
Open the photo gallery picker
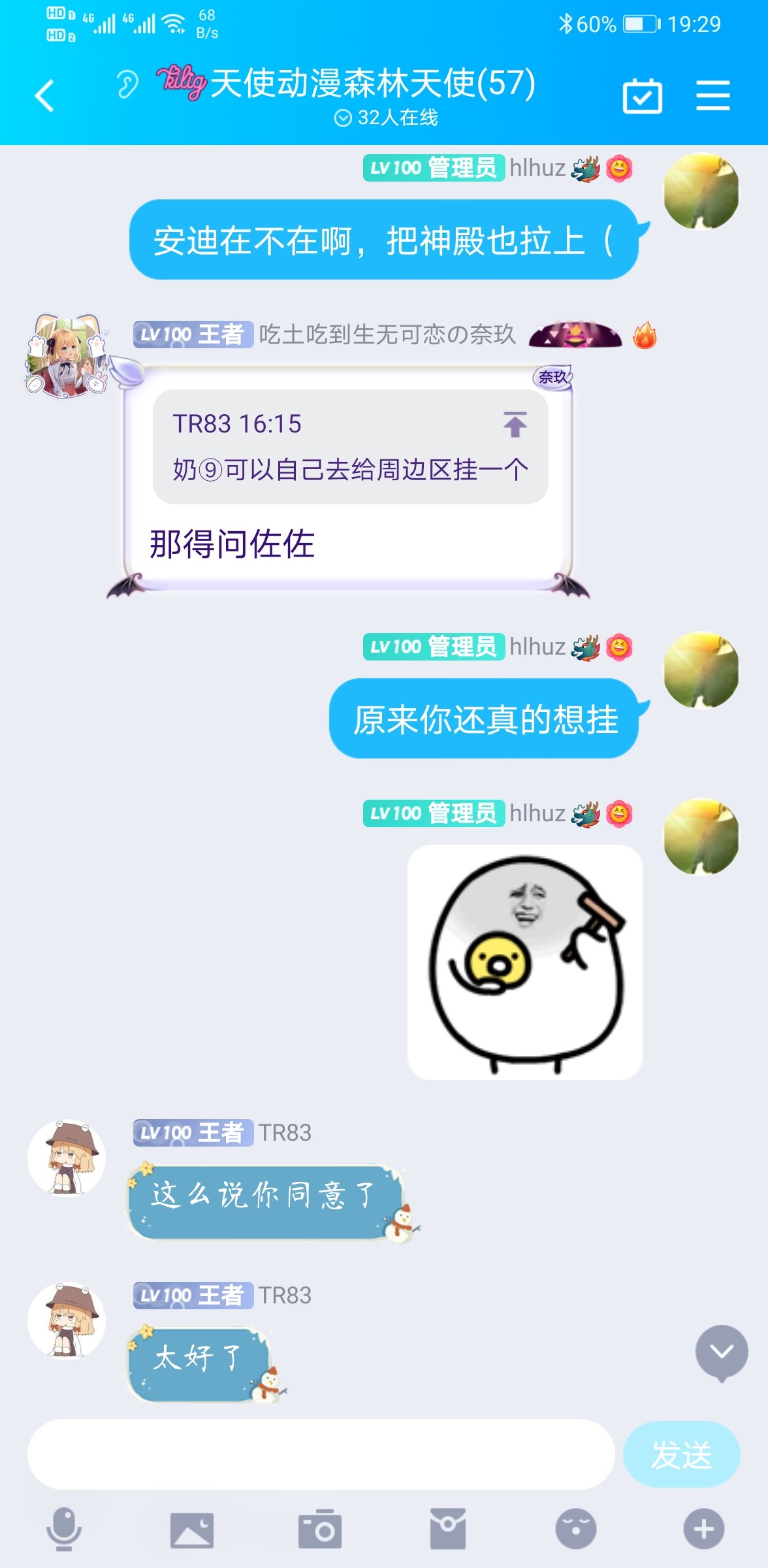pos(192,1529)
